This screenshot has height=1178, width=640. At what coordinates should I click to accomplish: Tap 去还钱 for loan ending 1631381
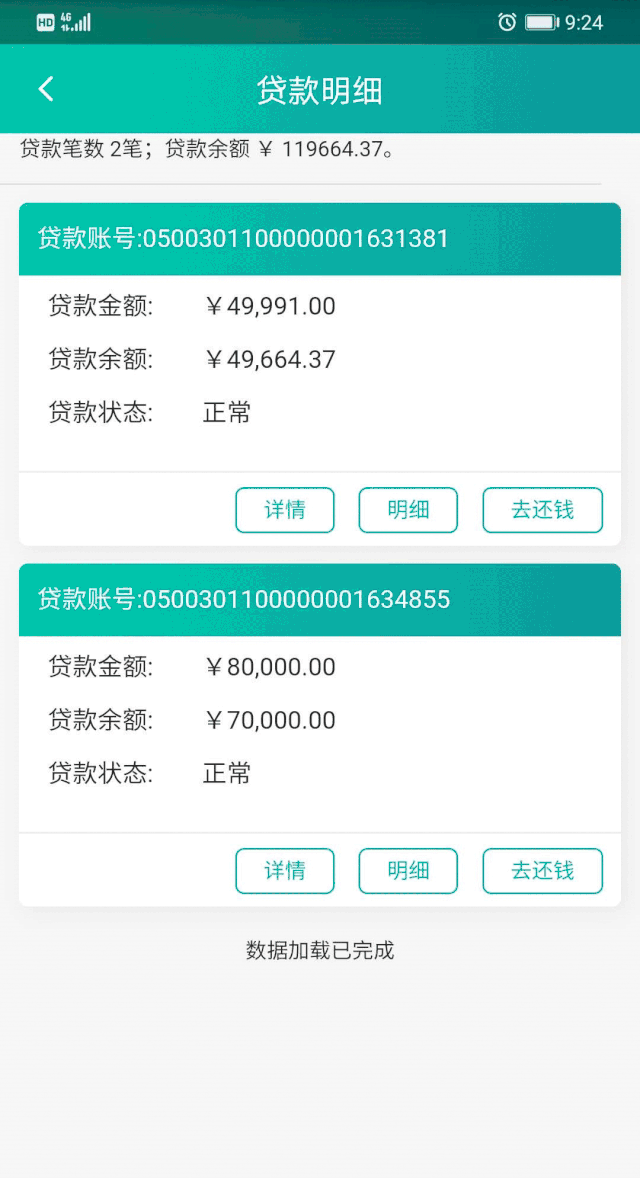click(x=542, y=510)
